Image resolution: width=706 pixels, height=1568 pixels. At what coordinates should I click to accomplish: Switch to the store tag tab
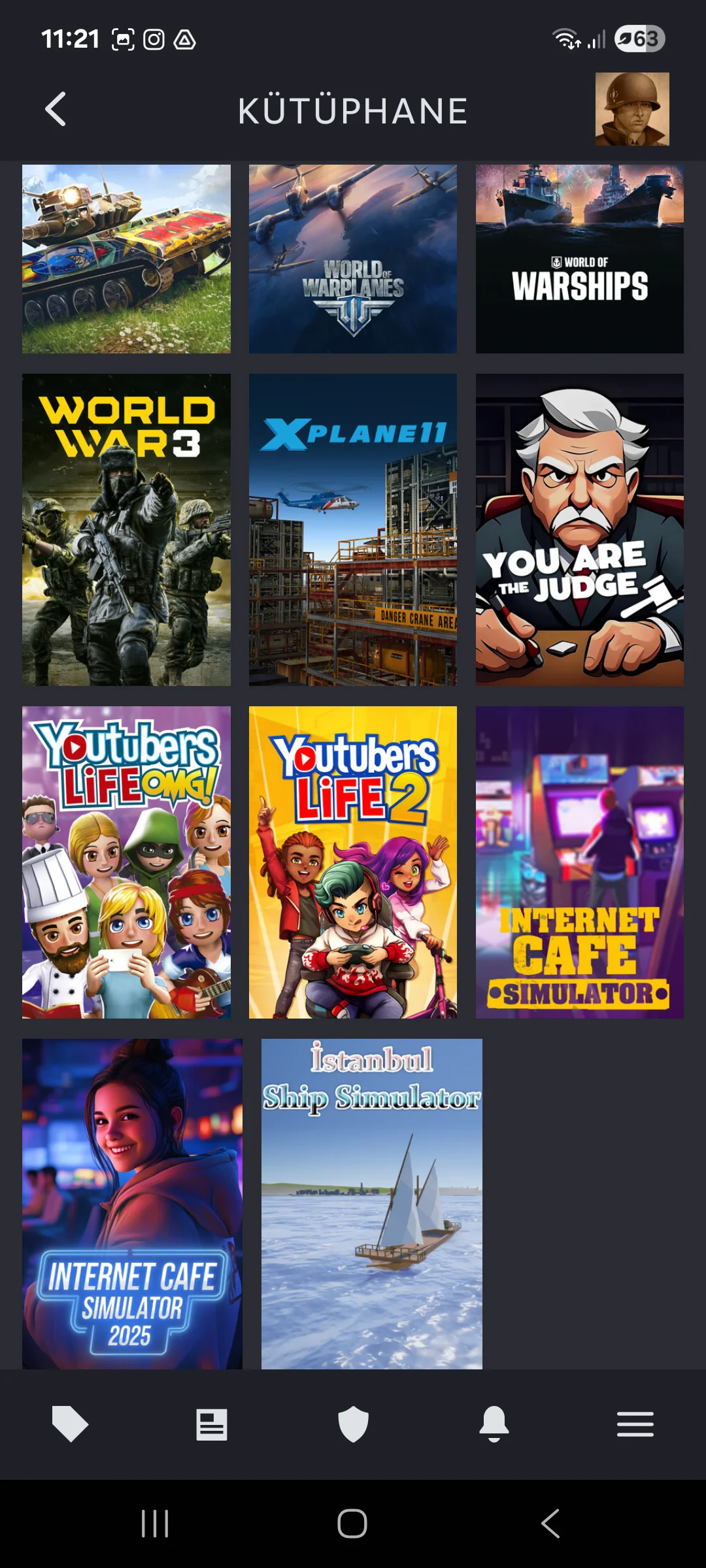point(70,1424)
